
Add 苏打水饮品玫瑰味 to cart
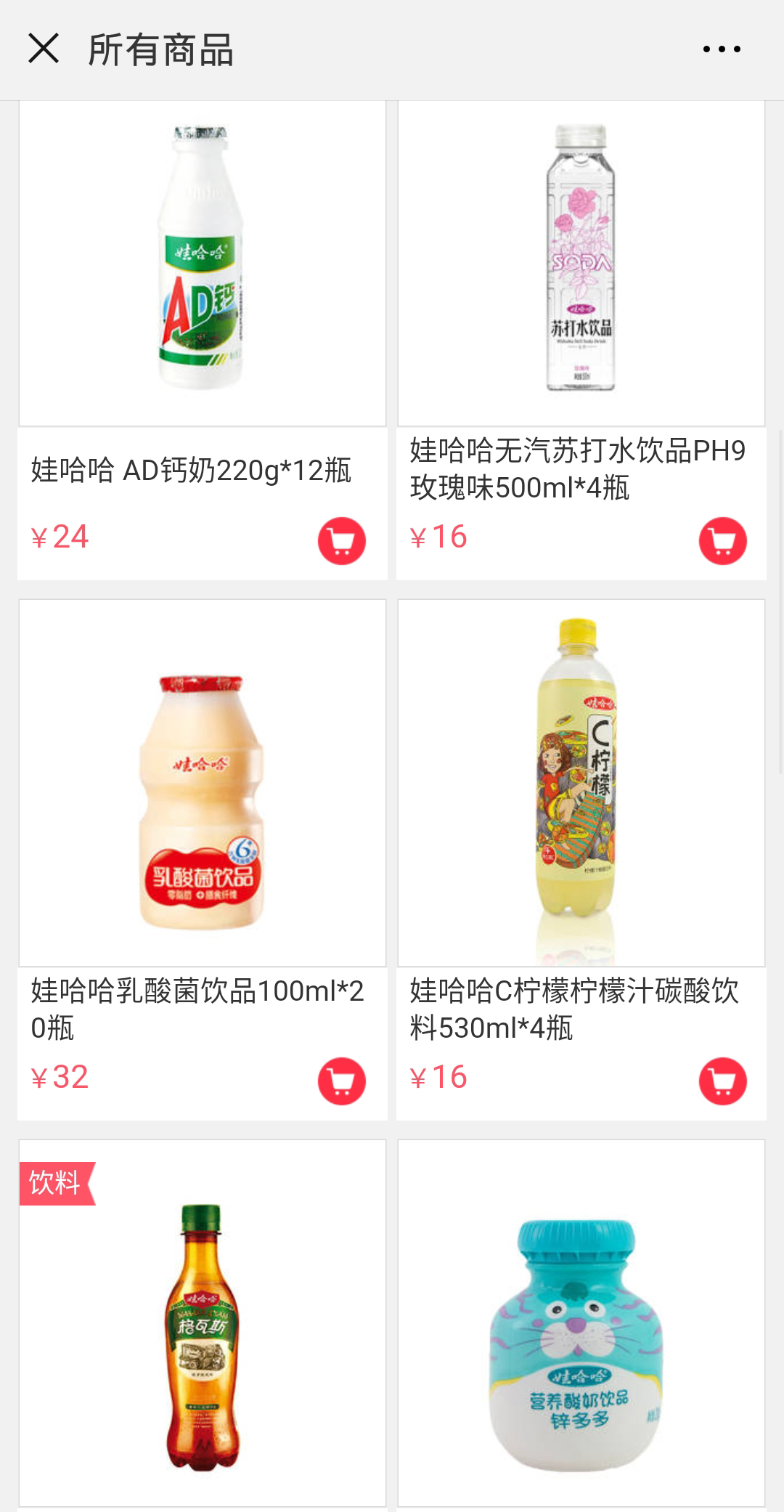[722, 541]
